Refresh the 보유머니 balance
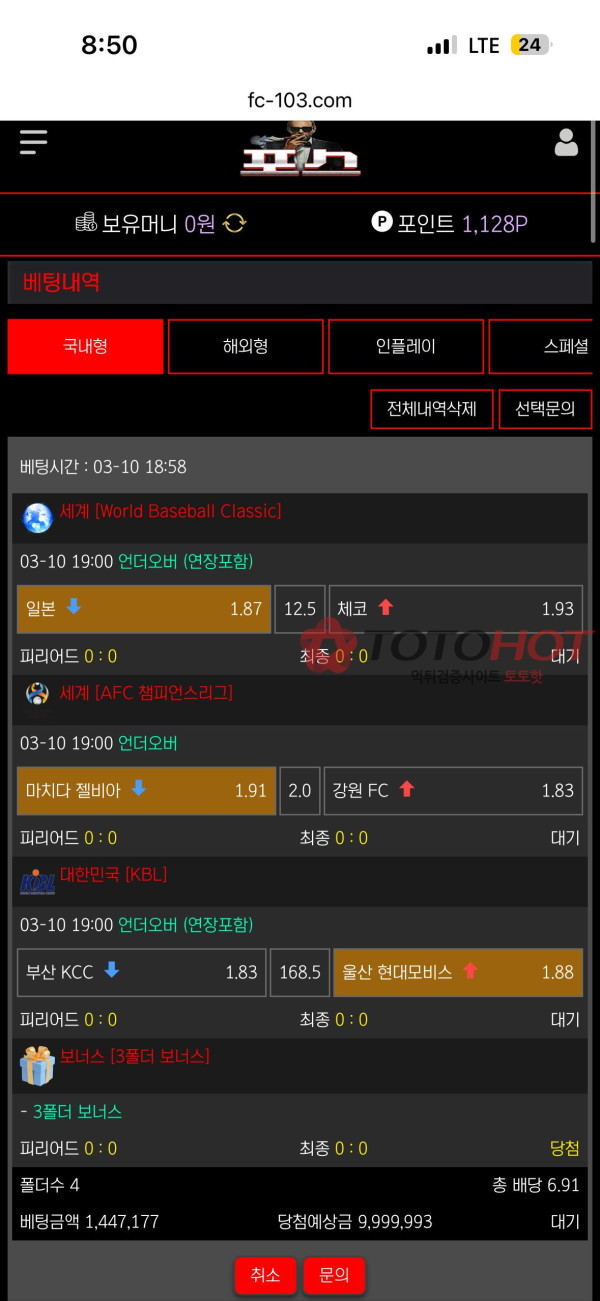 point(235,223)
